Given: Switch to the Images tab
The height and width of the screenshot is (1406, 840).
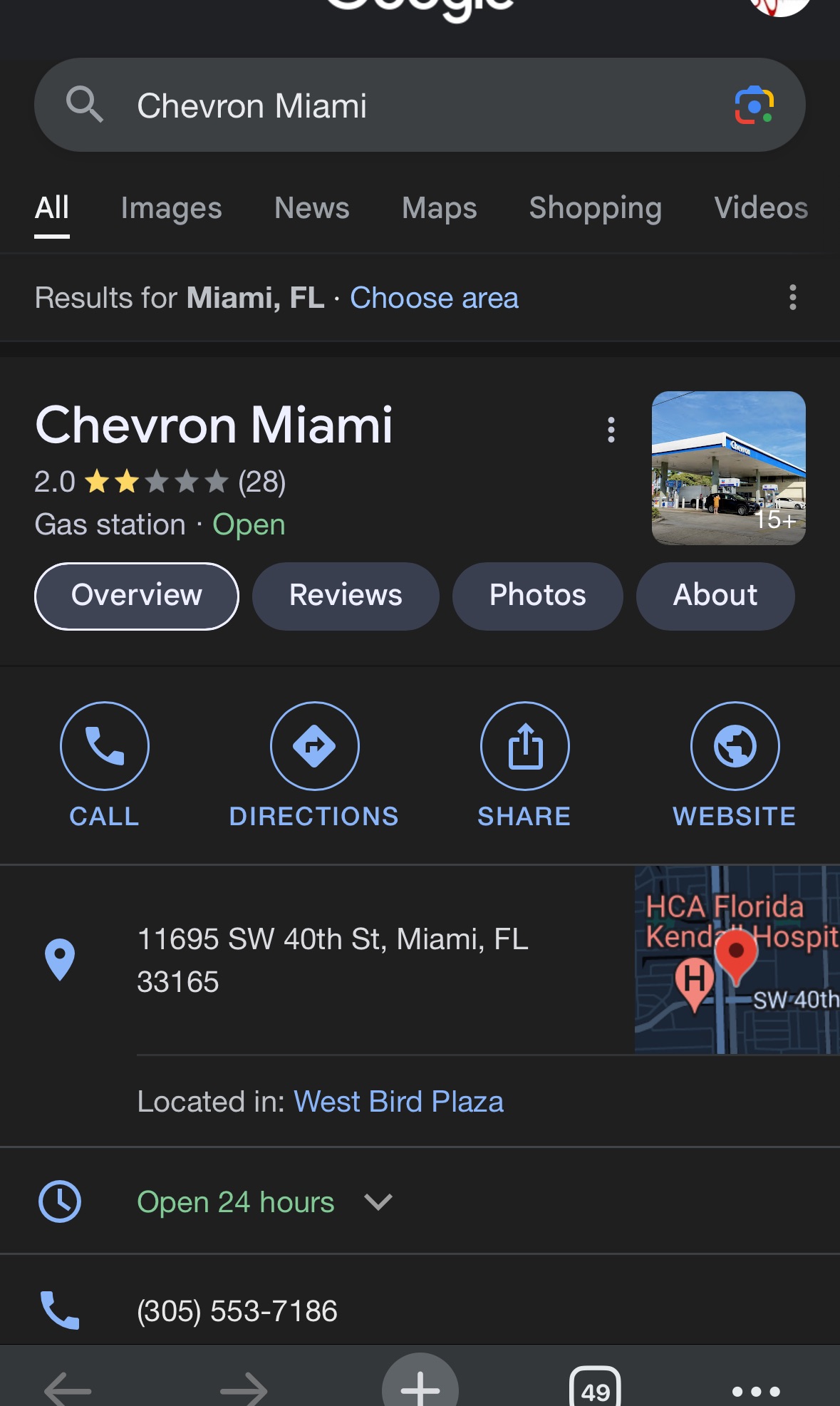Looking at the screenshot, I should [x=171, y=208].
